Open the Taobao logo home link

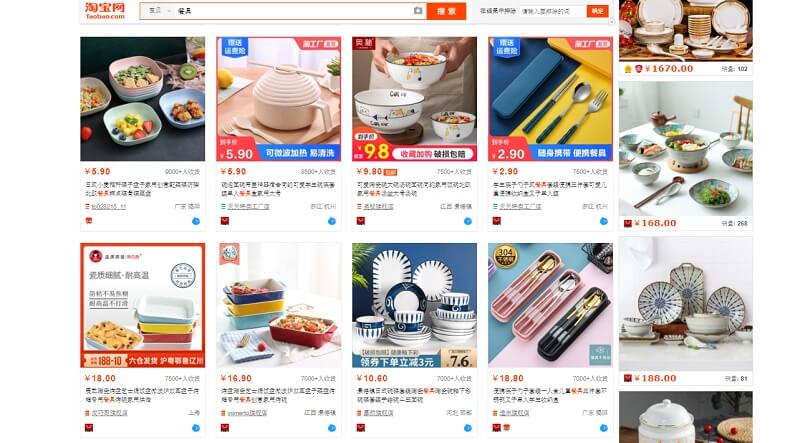pyautogui.click(x=104, y=11)
